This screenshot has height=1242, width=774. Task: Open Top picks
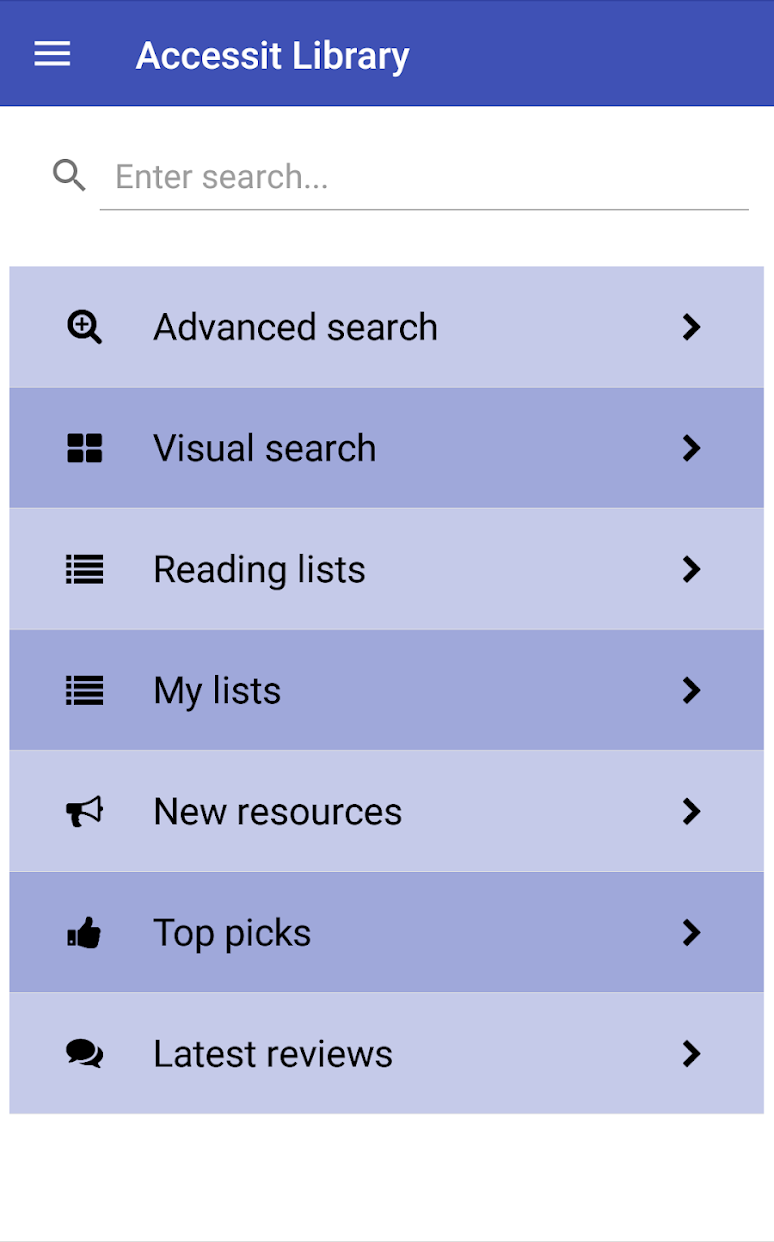coord(386,932)
